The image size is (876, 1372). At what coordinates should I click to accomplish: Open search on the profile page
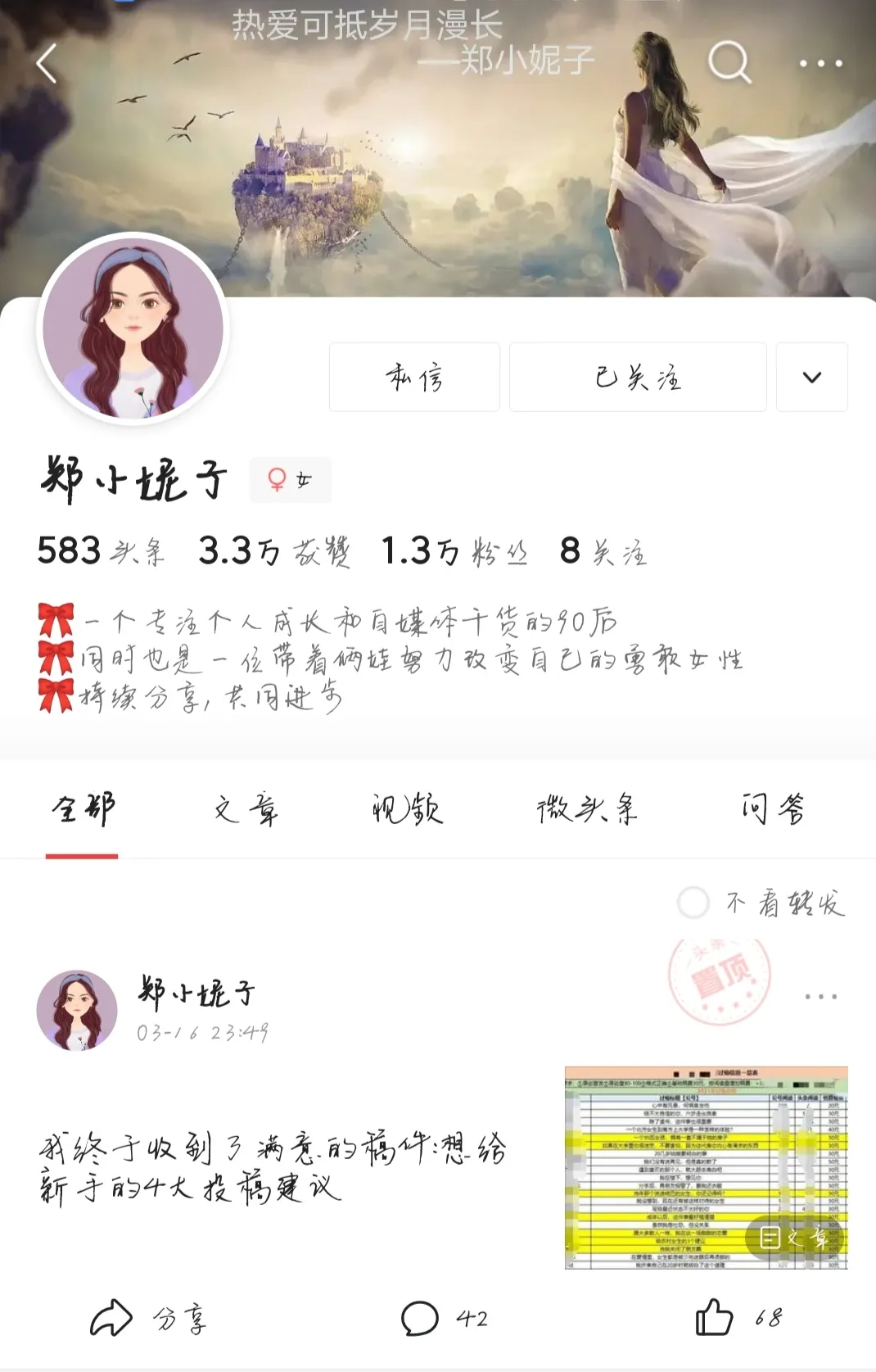[x=728, y=62]
